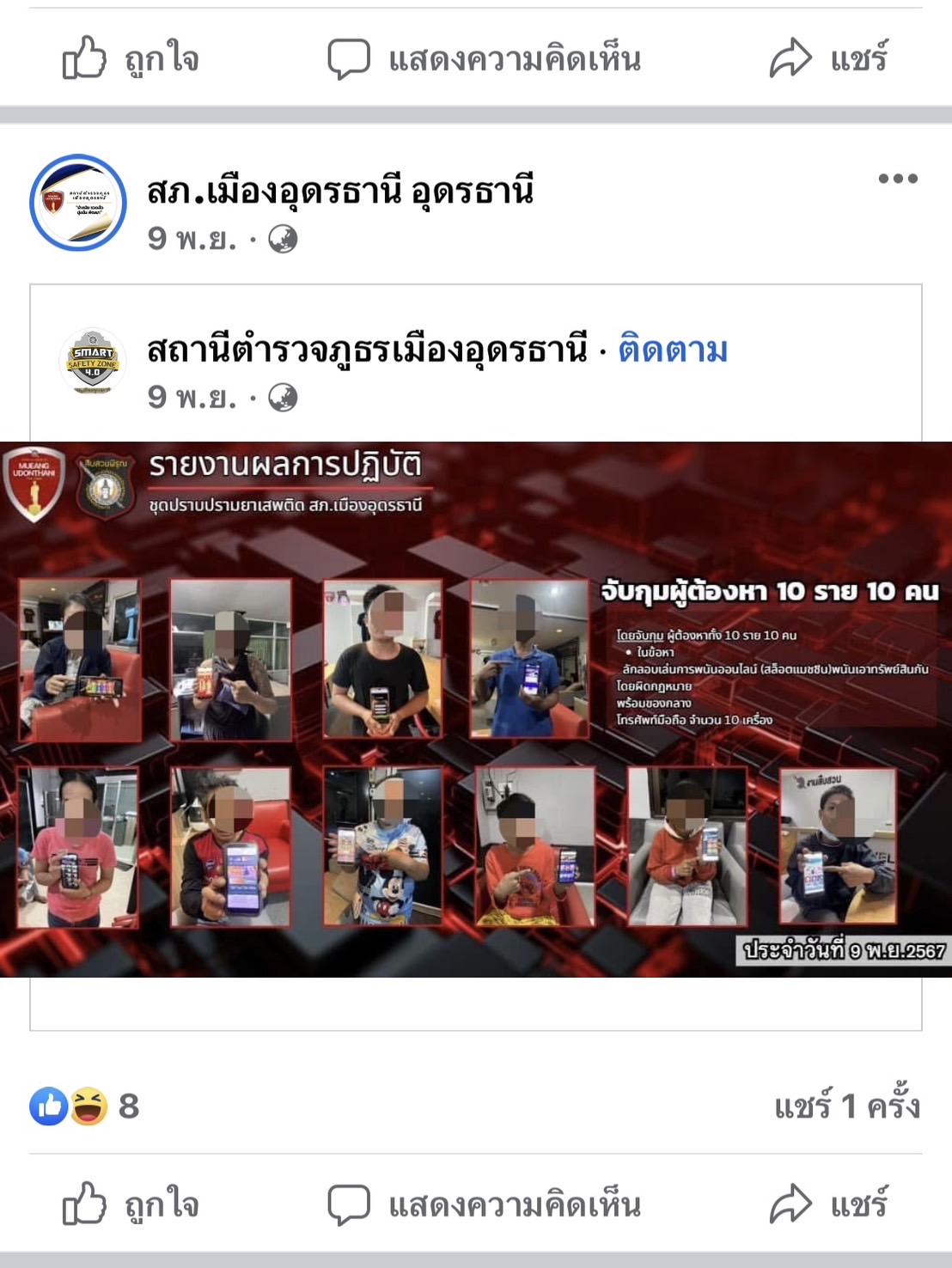This screenshot has height=1268, width=952.
Task: Share the สภ.เมืองอุดรธานี post
Action: click(828, 1204)
